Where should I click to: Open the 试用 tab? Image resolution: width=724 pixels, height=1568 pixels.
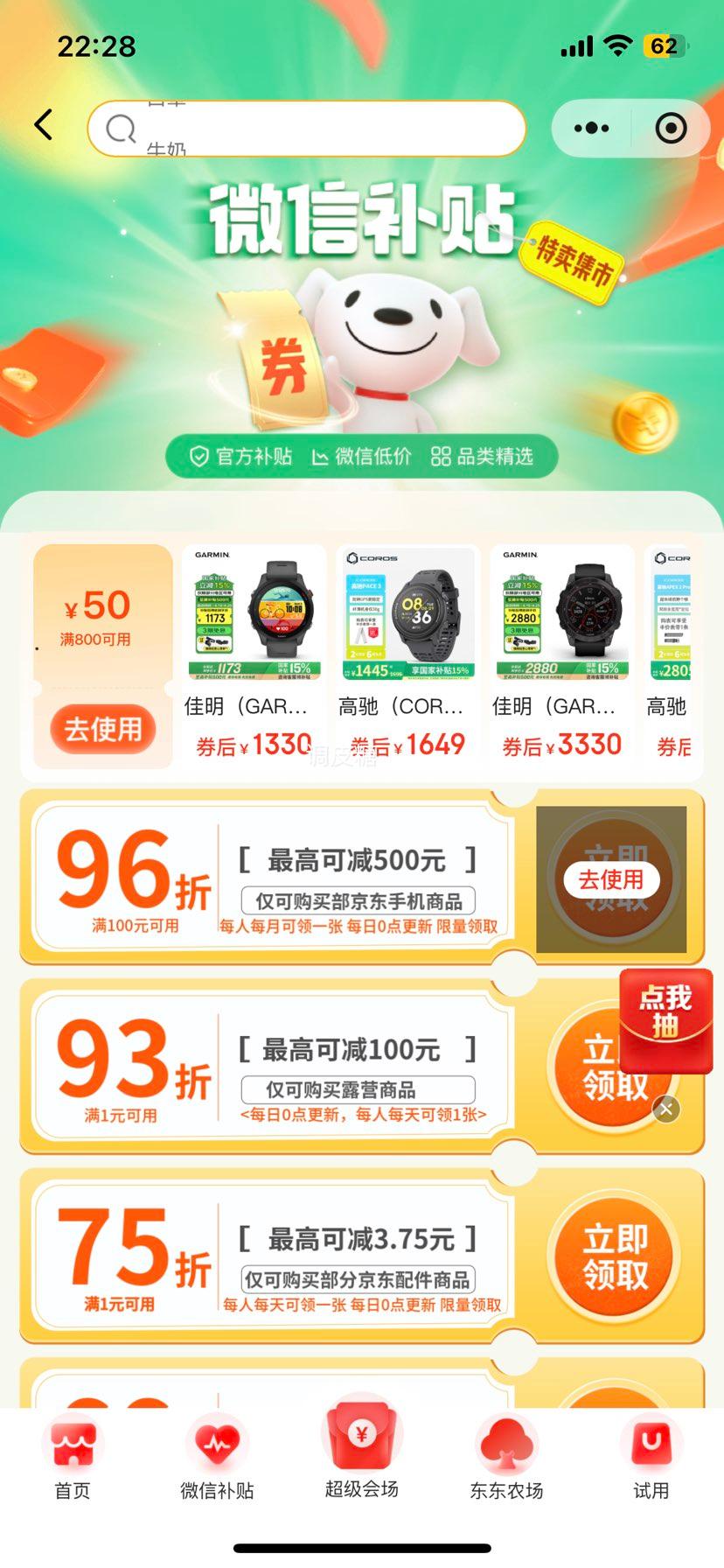pyautogui.click(x=651, y=1458)
